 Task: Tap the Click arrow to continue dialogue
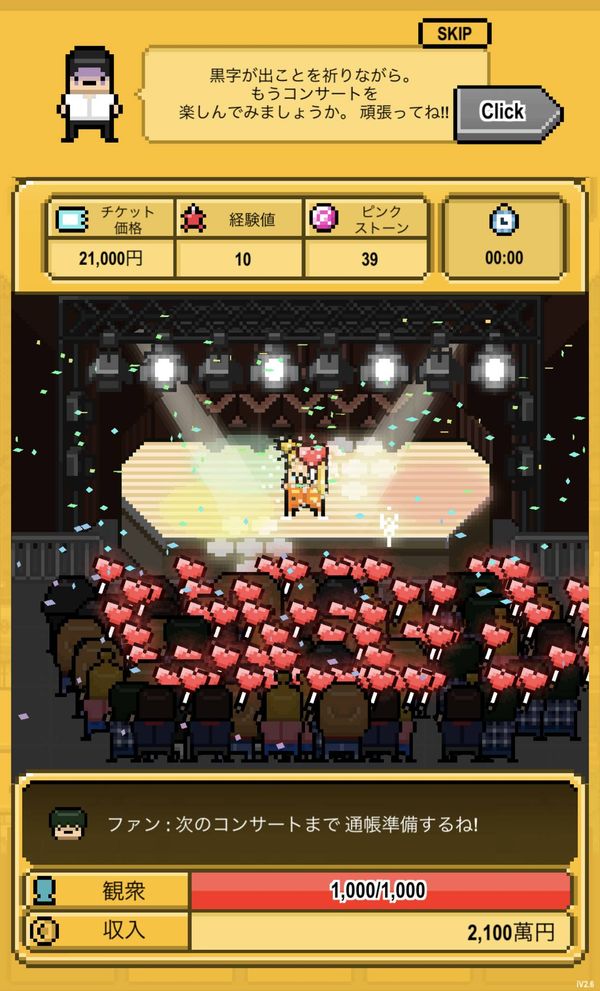click(508, 113)
